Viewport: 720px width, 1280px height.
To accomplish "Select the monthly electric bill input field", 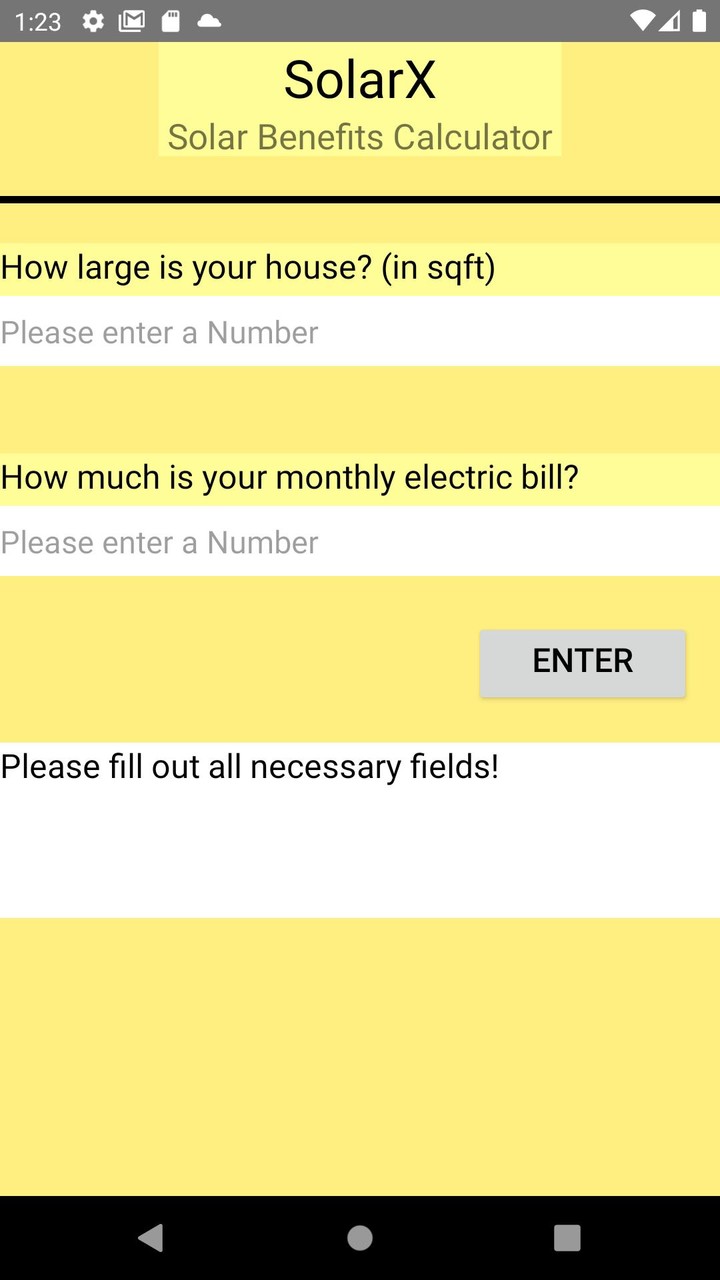I will tap(360, 542).
